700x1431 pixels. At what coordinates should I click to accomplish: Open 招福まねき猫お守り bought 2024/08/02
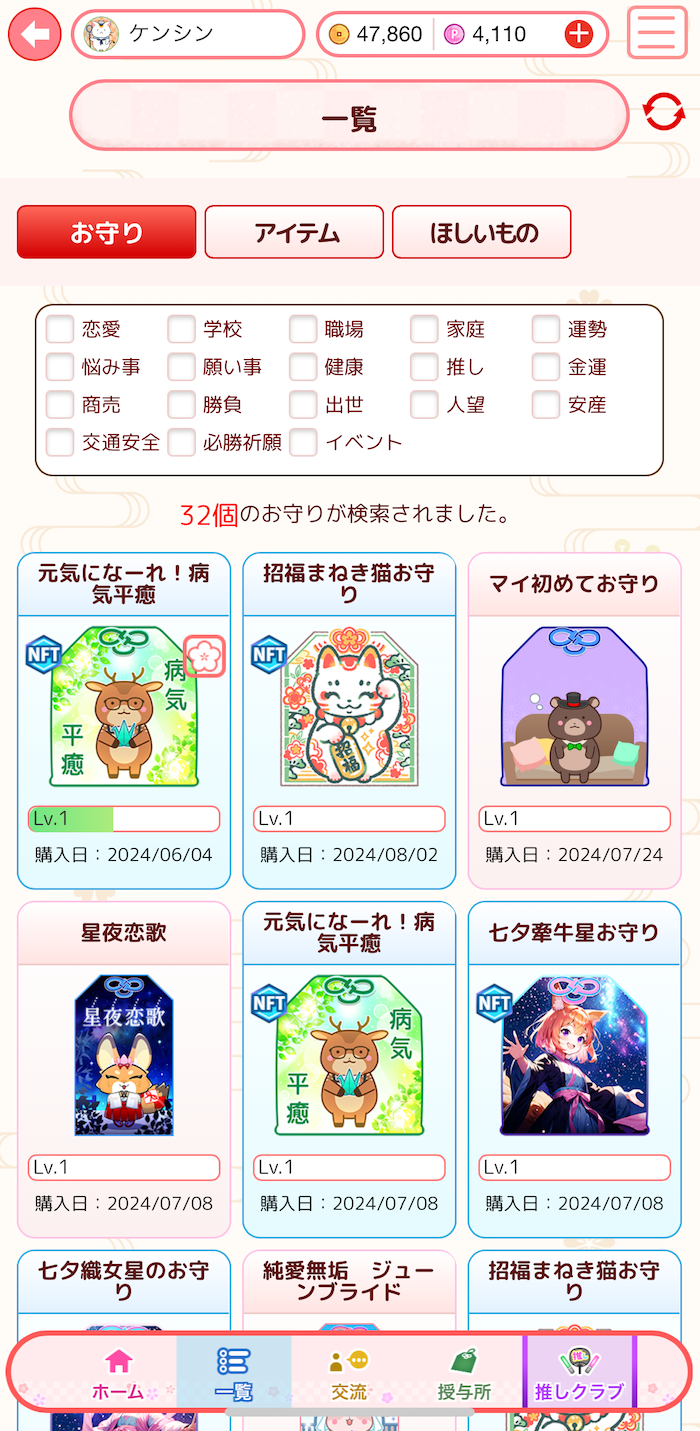point(349,720)
